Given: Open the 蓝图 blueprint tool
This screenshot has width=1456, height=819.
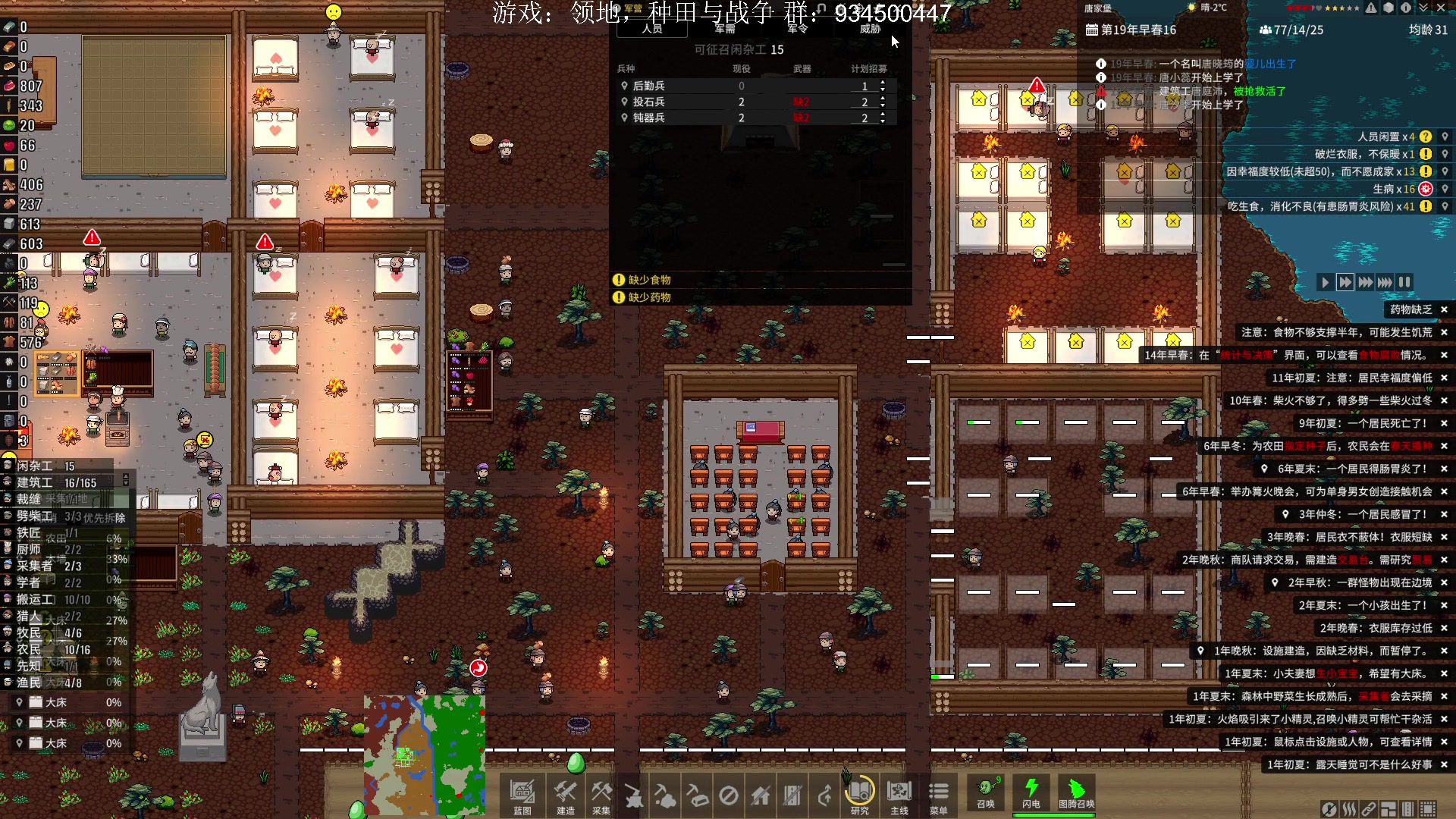Looking at the screenshot, I should tap(522, 795).
